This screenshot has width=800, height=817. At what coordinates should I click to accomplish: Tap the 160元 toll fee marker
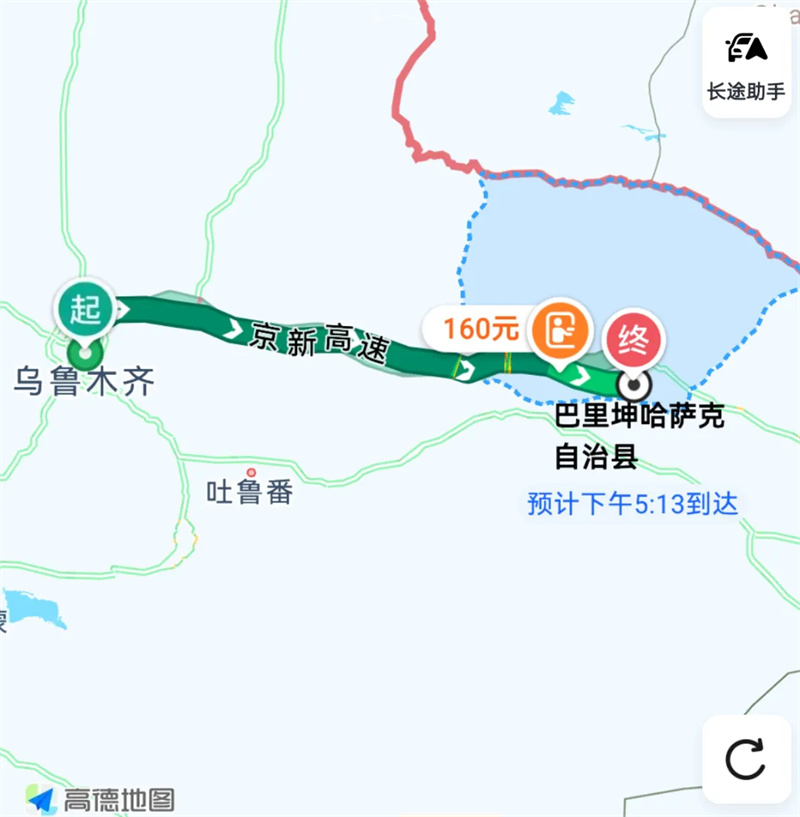[497, 328]
